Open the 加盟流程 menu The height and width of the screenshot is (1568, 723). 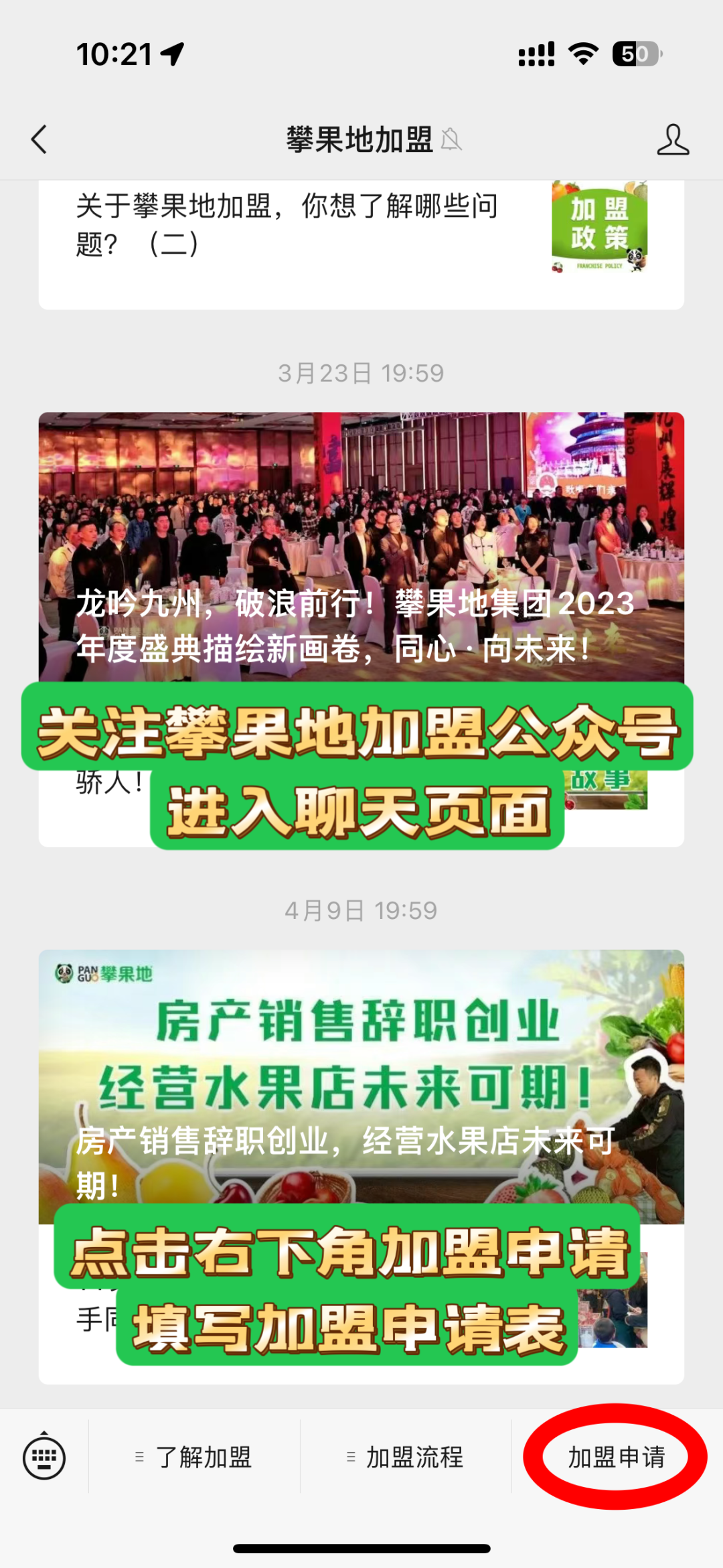click(x=406, y=1457)
